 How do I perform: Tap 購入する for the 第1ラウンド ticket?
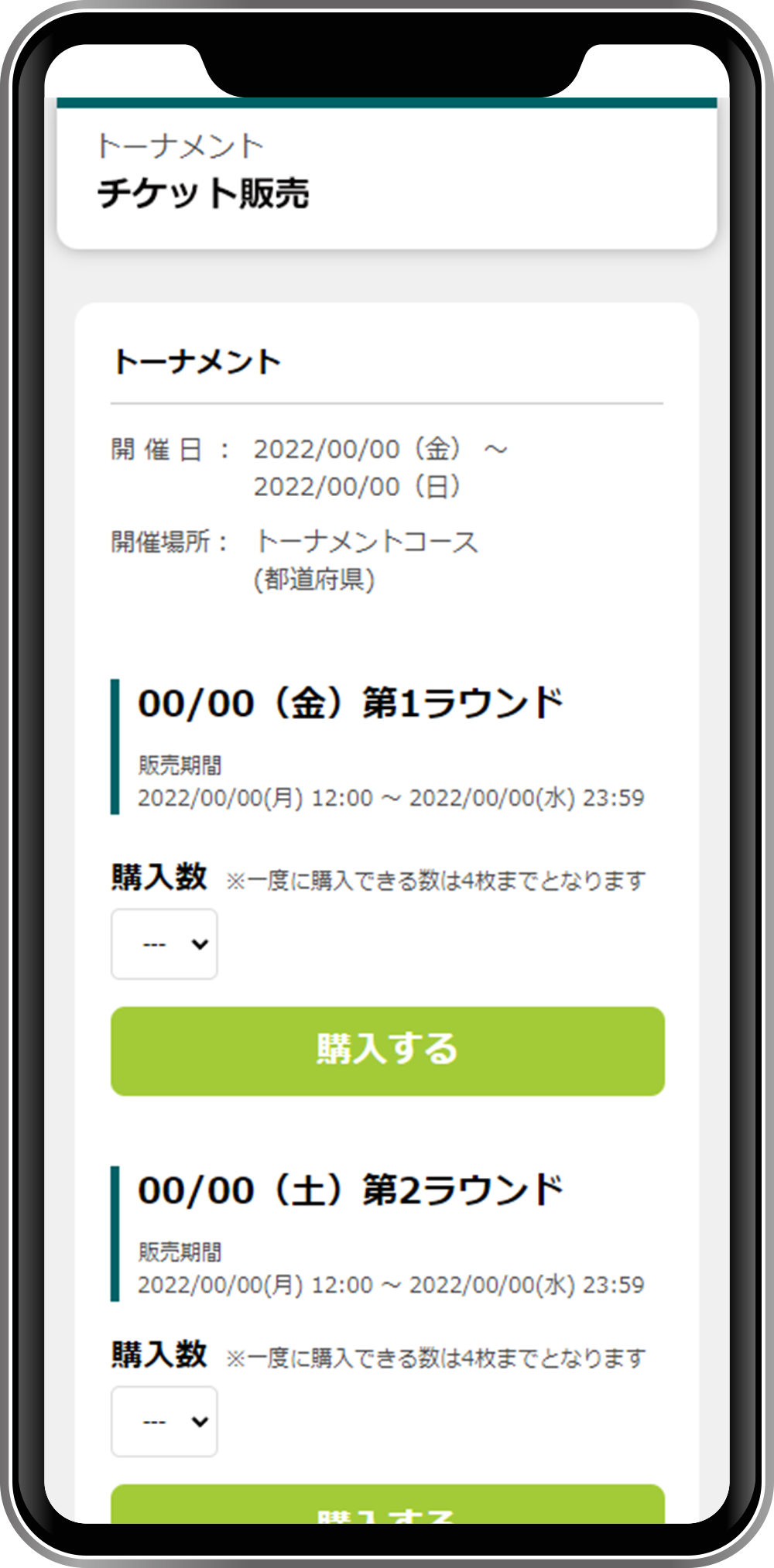pyautogui.click(x=387, y=1050)
